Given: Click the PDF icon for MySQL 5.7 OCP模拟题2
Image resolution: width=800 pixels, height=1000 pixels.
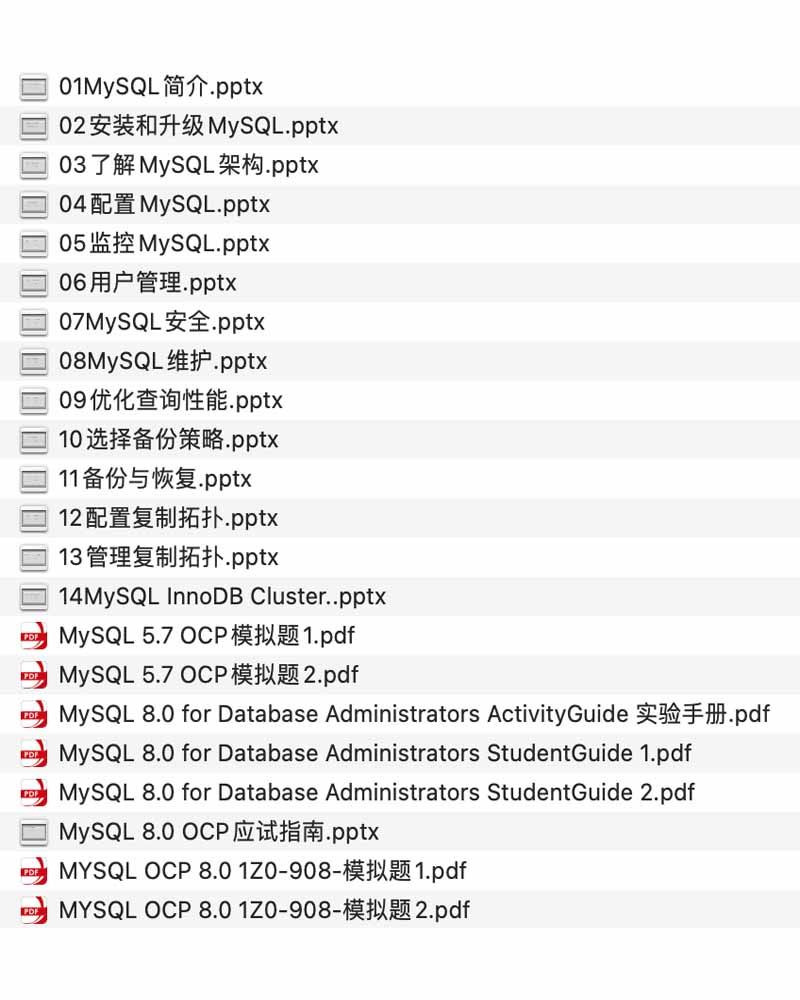Looking at the screenshot, I should [32, 675].
